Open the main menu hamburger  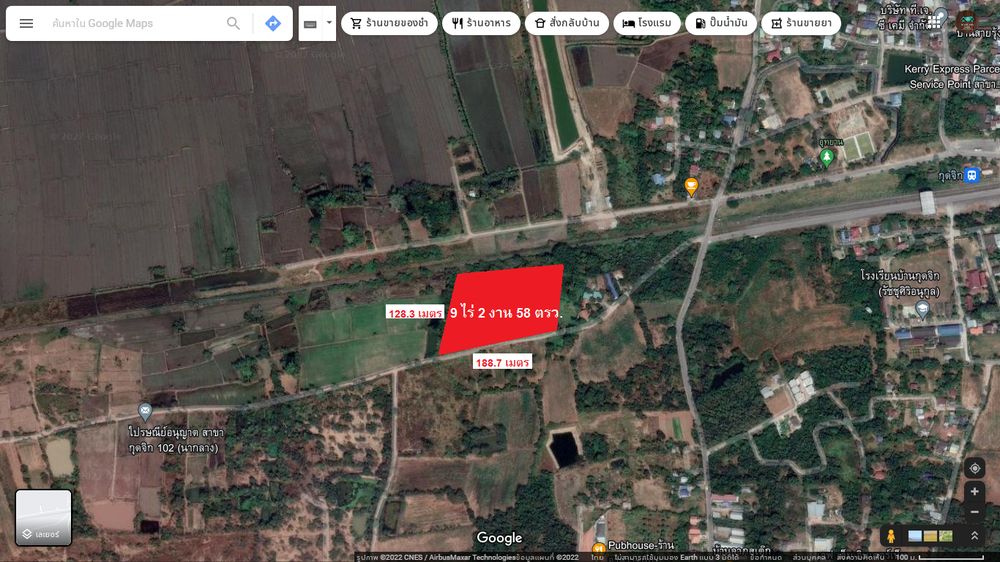coord(26,23)
